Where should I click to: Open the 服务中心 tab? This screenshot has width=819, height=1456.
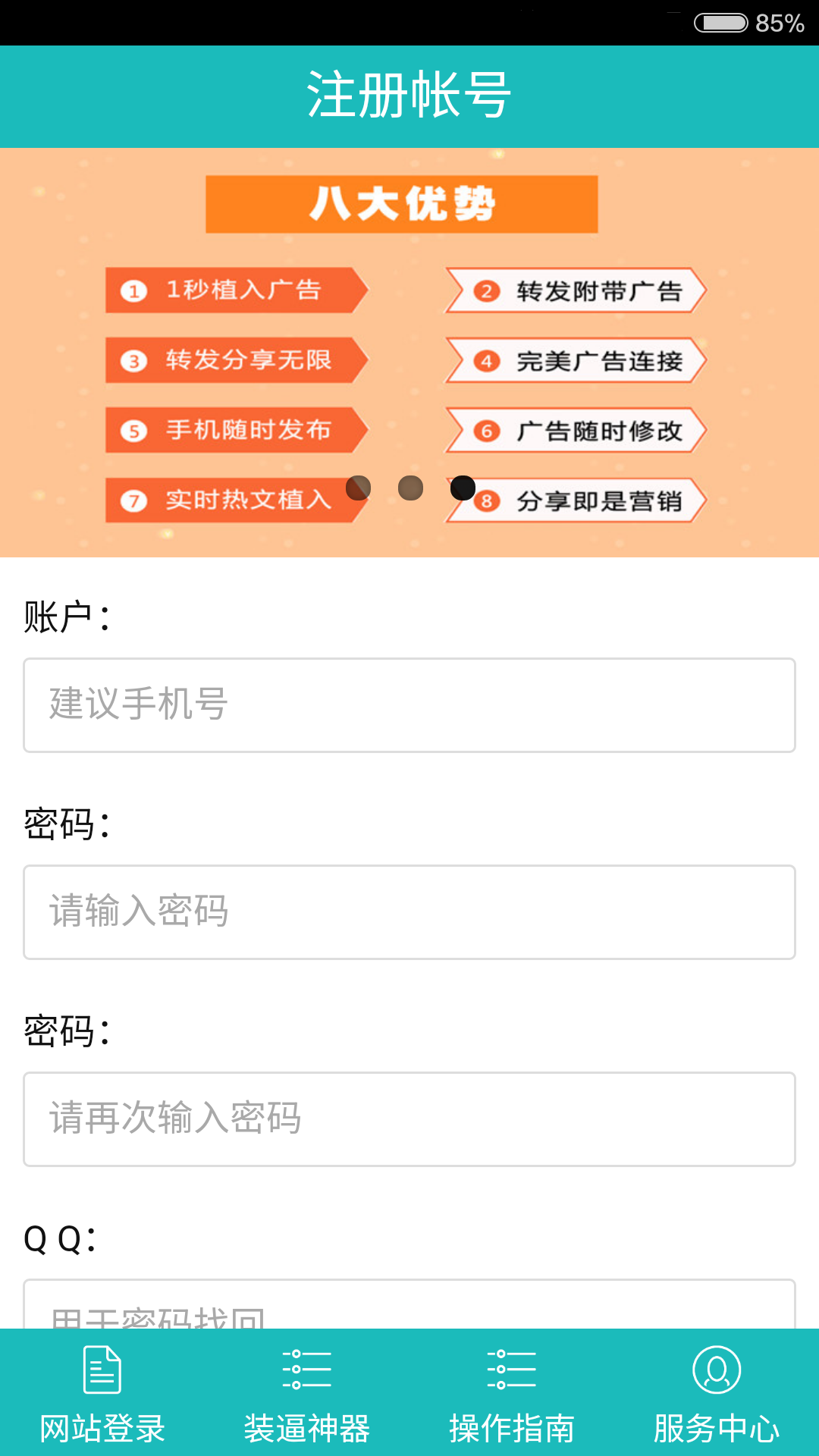pos(717,1394)
